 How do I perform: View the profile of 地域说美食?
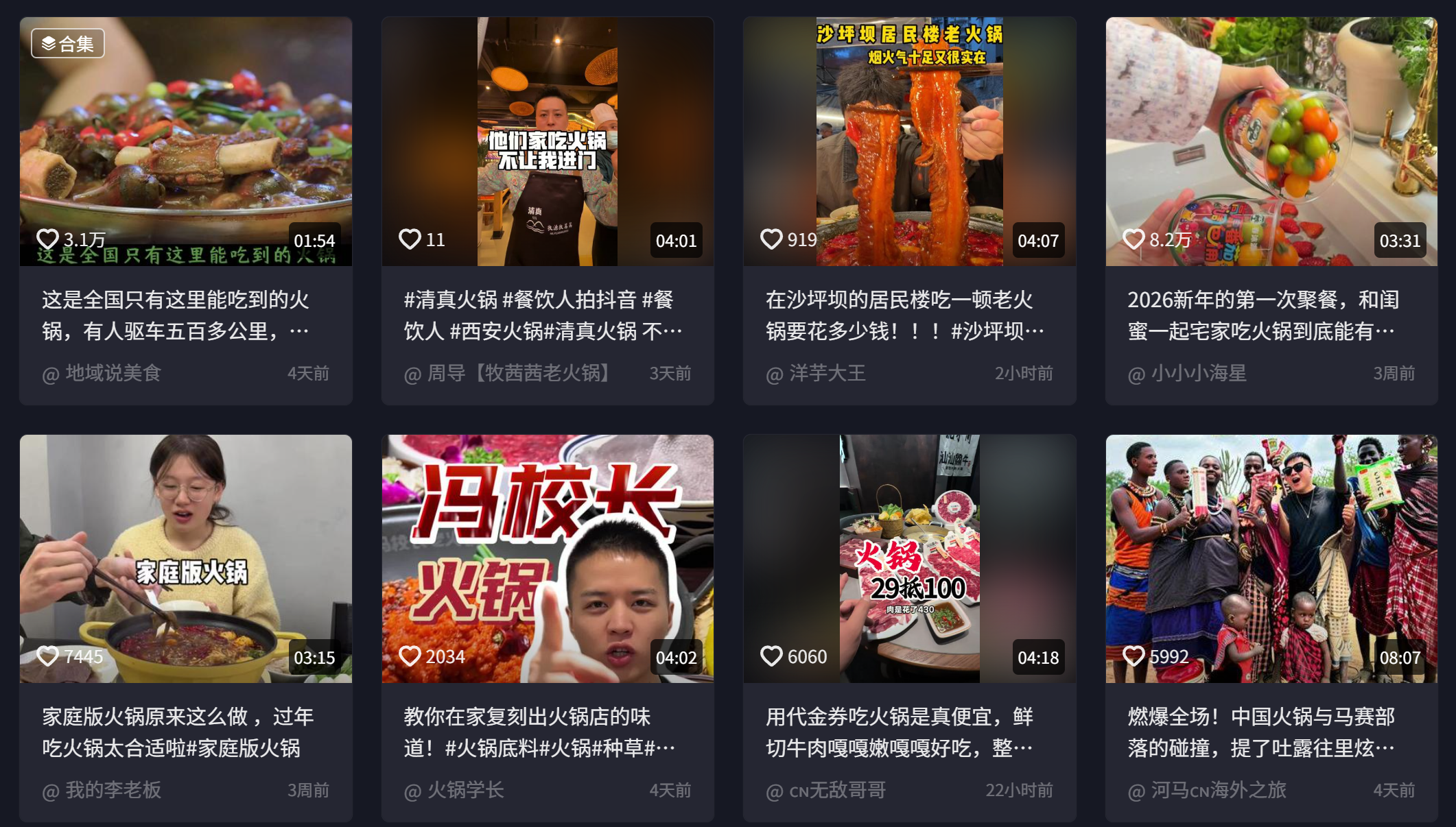pos(113,374)
